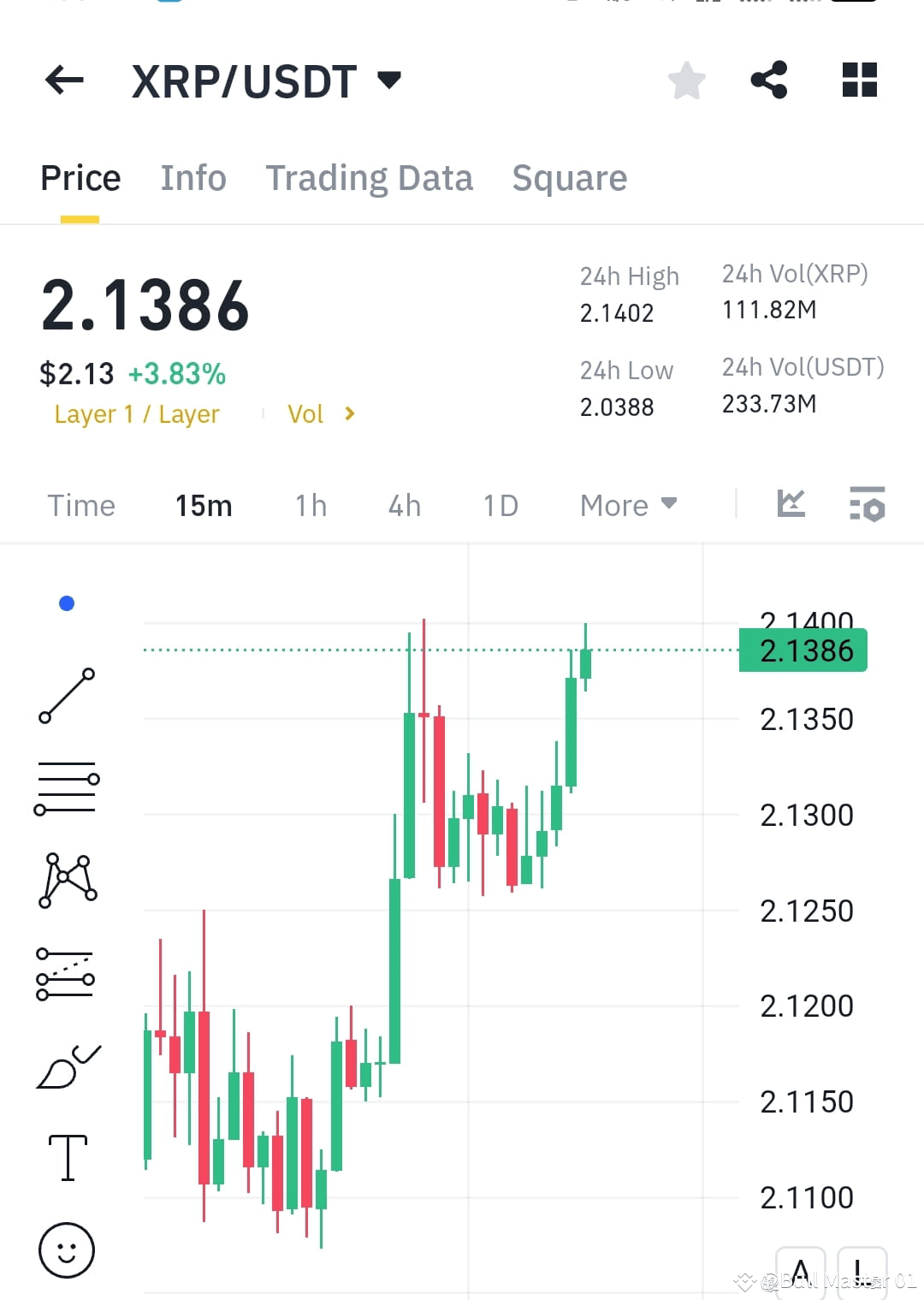Open the wave pattern drawing tool

[x=67, y=878]
